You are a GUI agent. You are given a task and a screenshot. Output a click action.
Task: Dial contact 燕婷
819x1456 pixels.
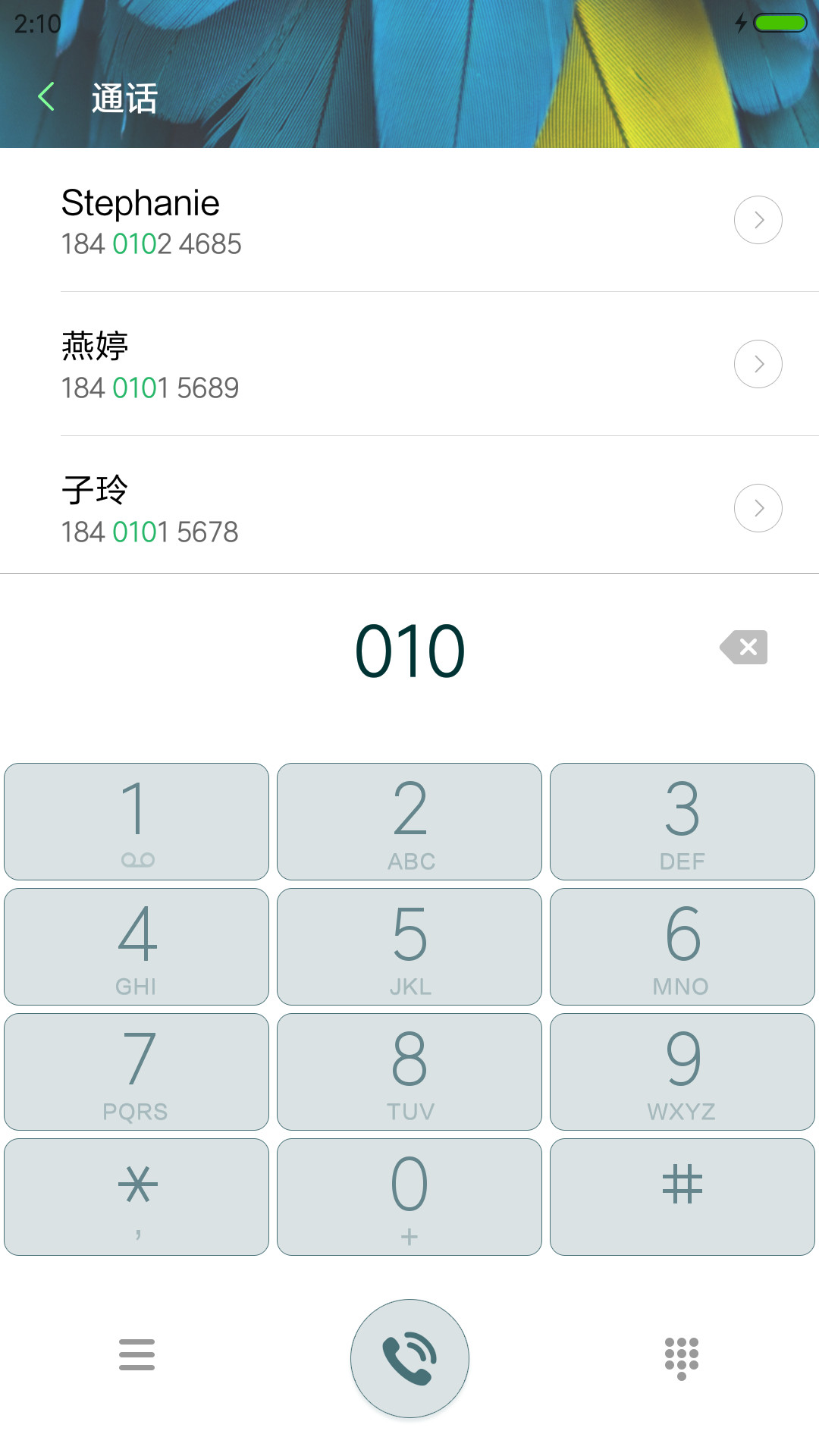(x=379, y=365)
